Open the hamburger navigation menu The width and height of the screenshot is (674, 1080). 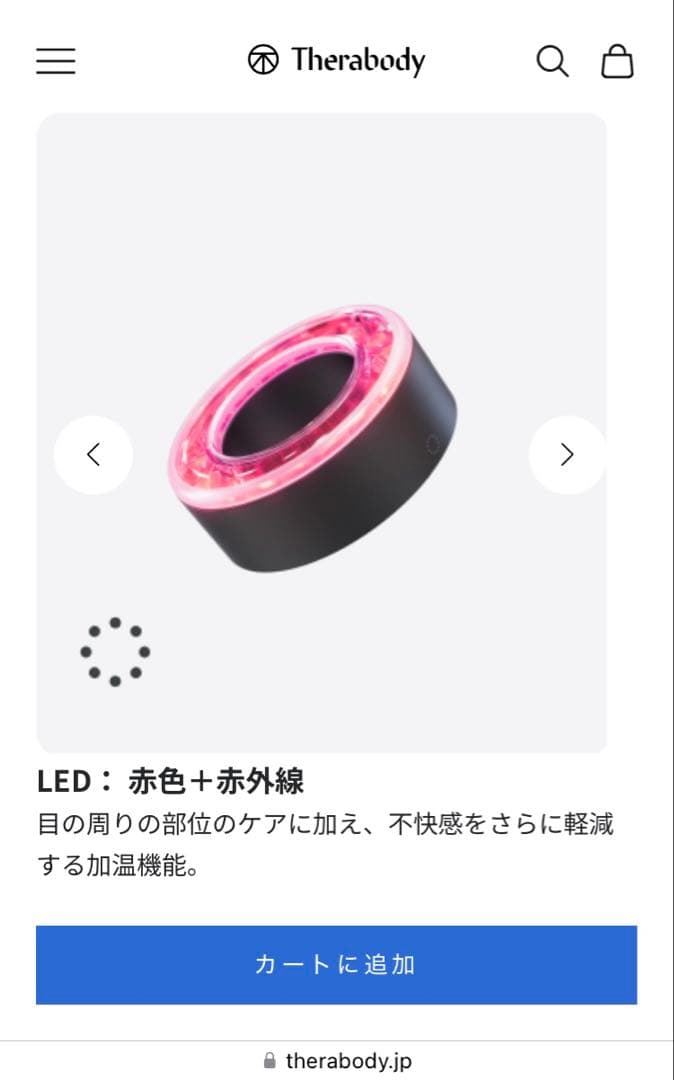[56, 61]
